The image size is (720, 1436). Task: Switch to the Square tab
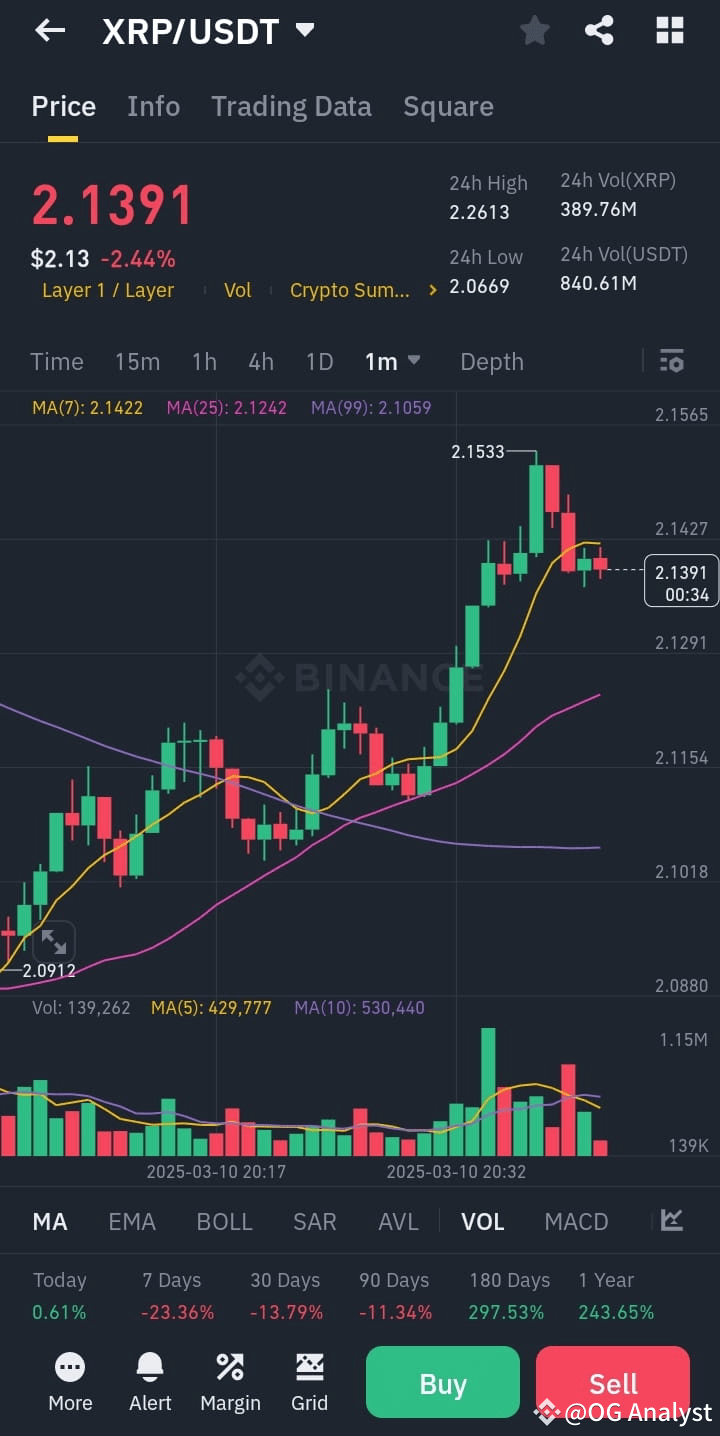tap(448, 106)
